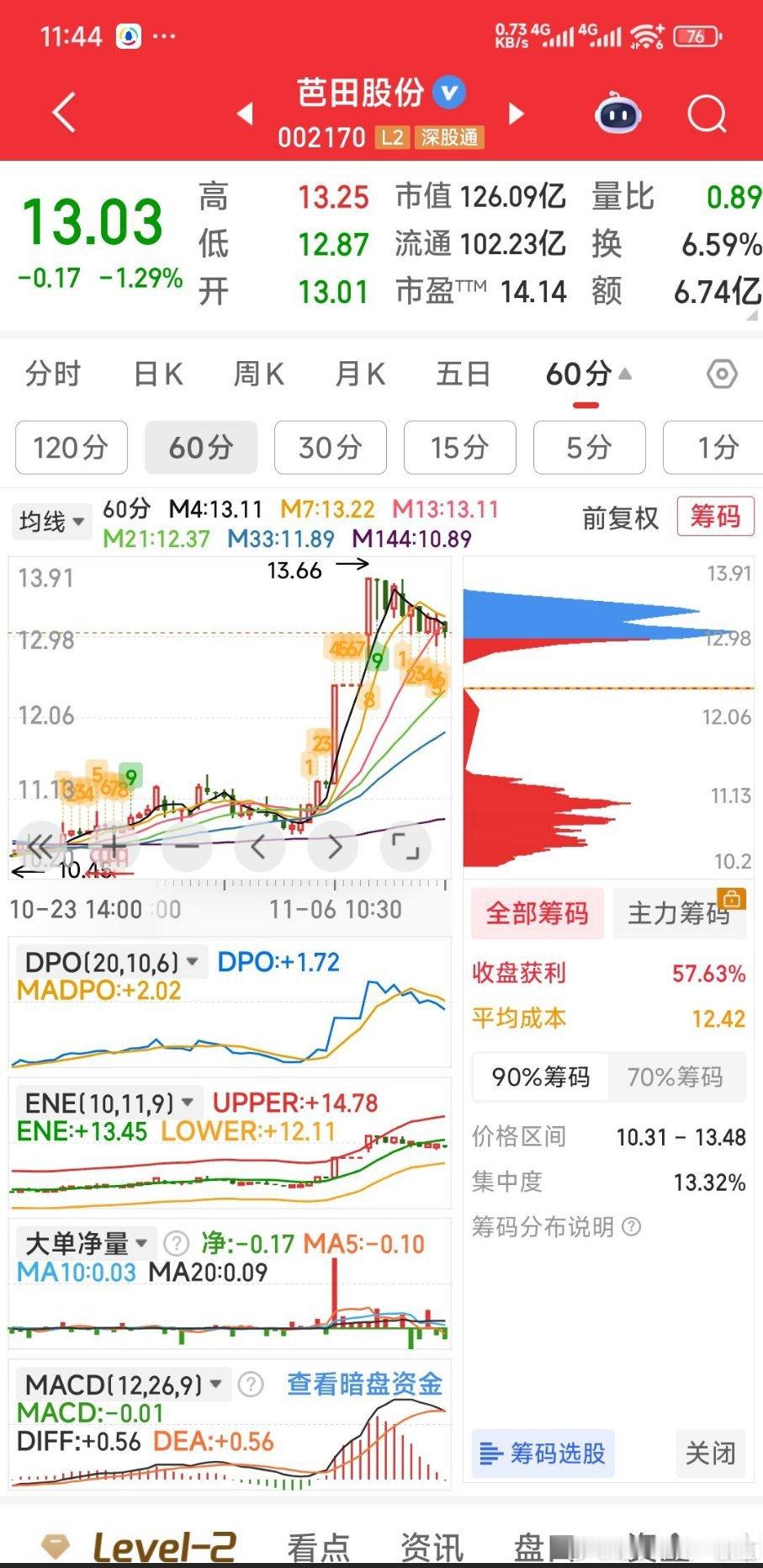Viewport: 763px width, 1568px height.
Task: Close the chip distribution panel with 关闭
Action: coord(711,1453)
